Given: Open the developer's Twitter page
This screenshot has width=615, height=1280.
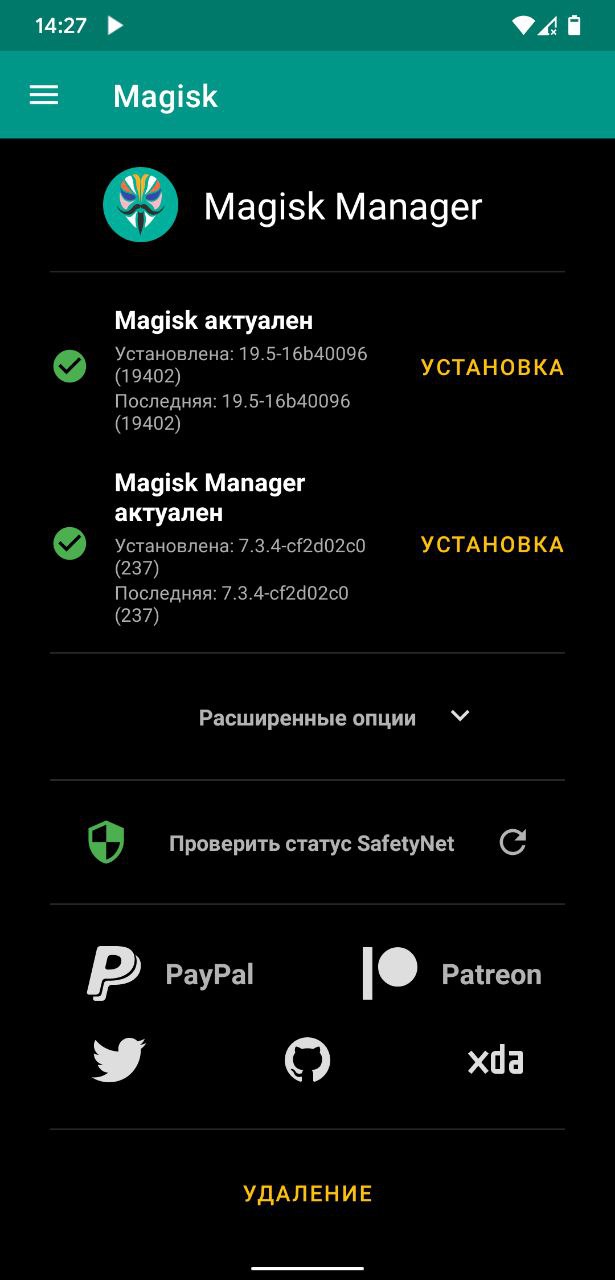Looking at the screenshot, I should (119, 1060).
